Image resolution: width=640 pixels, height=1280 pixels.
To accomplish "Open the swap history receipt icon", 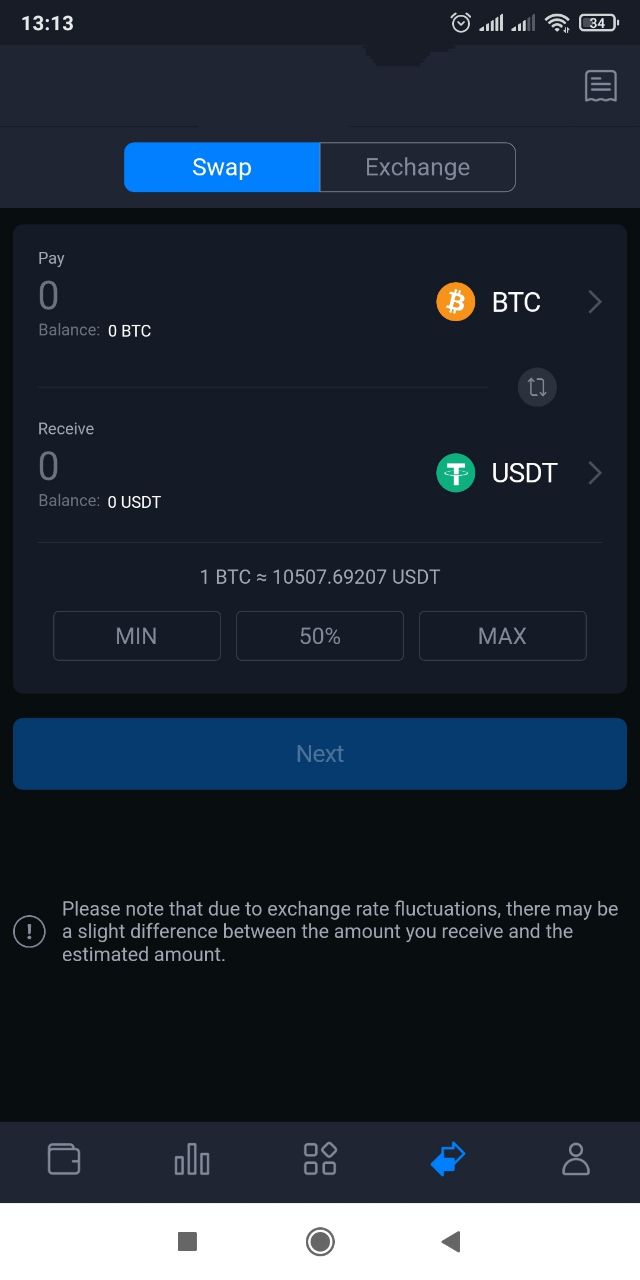I will [600, 86].
